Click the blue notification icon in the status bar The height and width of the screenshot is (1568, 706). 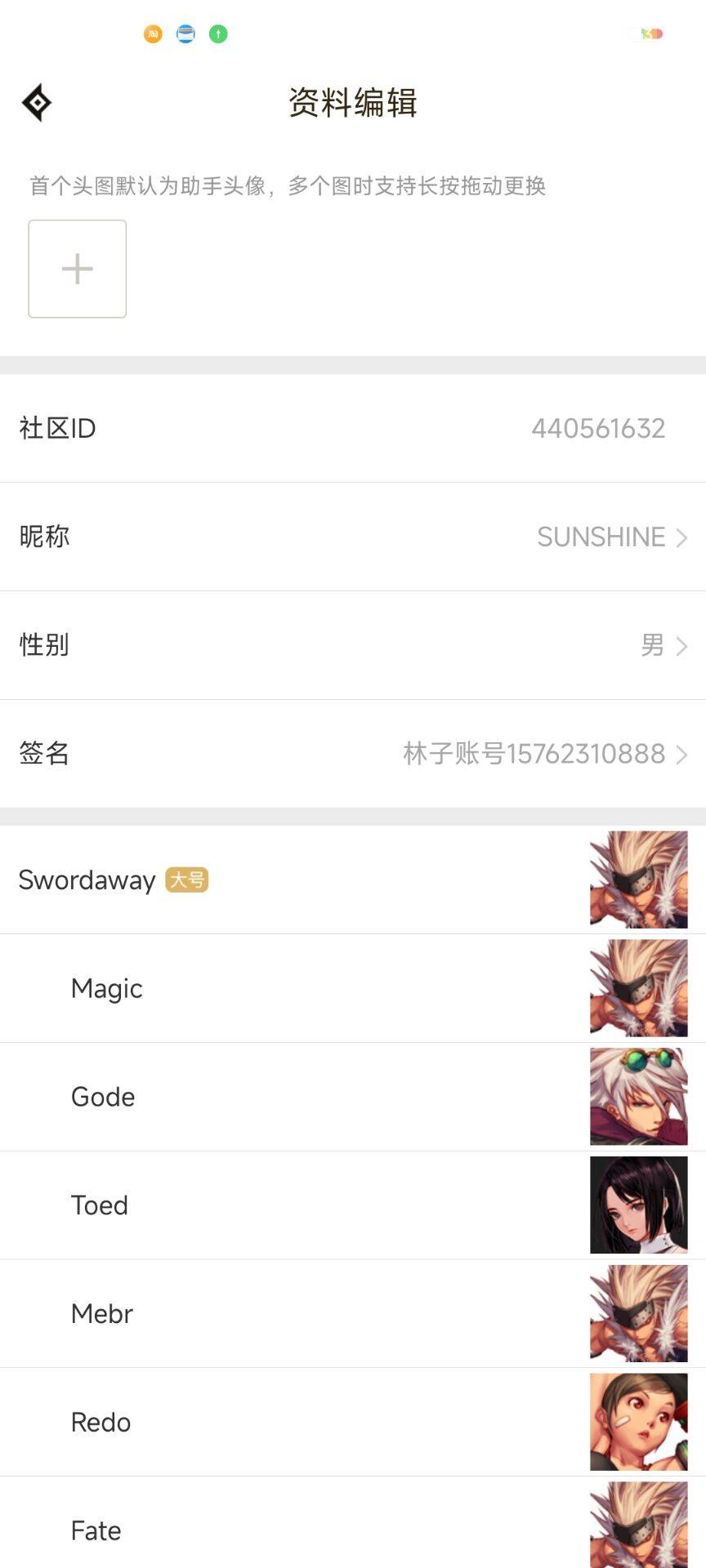click(185, 34)
